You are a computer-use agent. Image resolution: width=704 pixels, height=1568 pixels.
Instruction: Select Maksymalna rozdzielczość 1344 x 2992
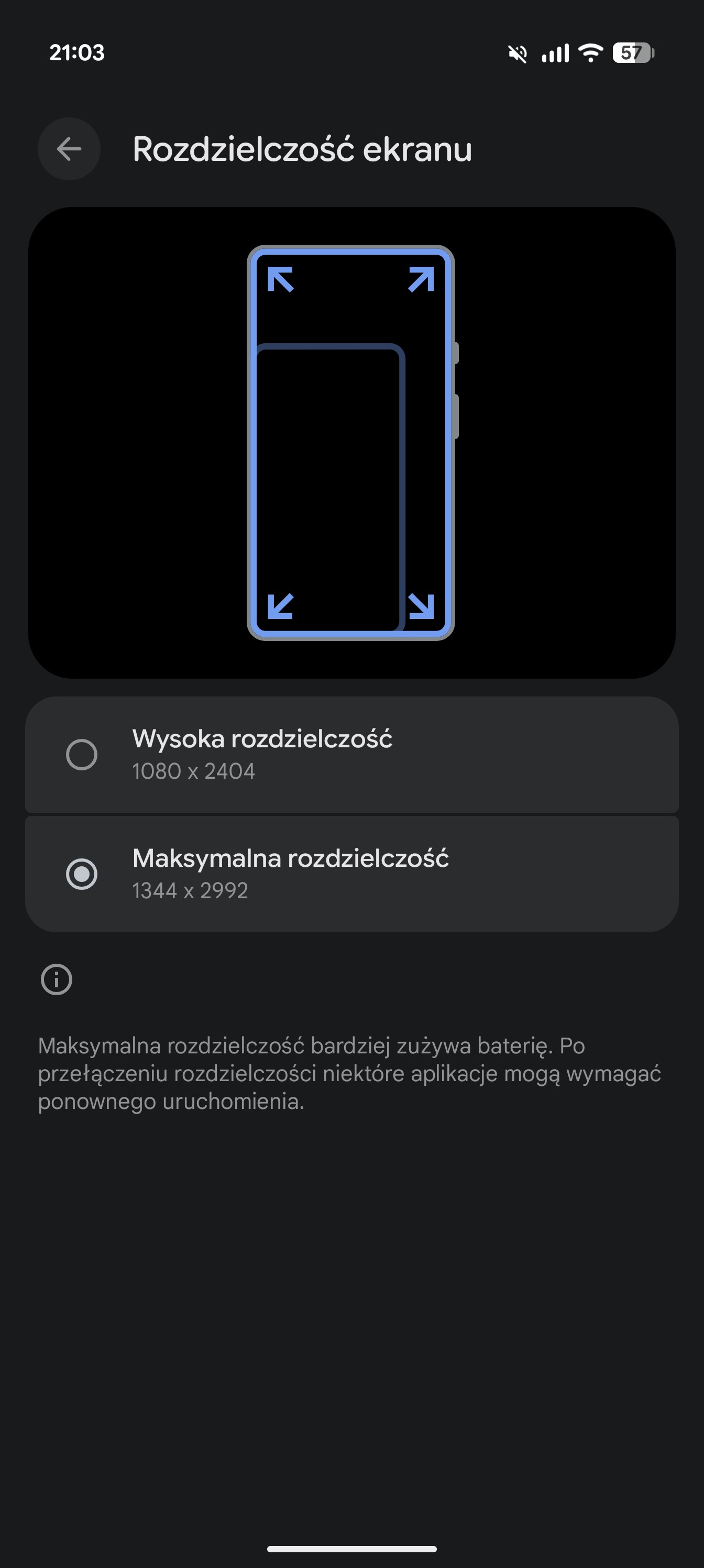82,874
